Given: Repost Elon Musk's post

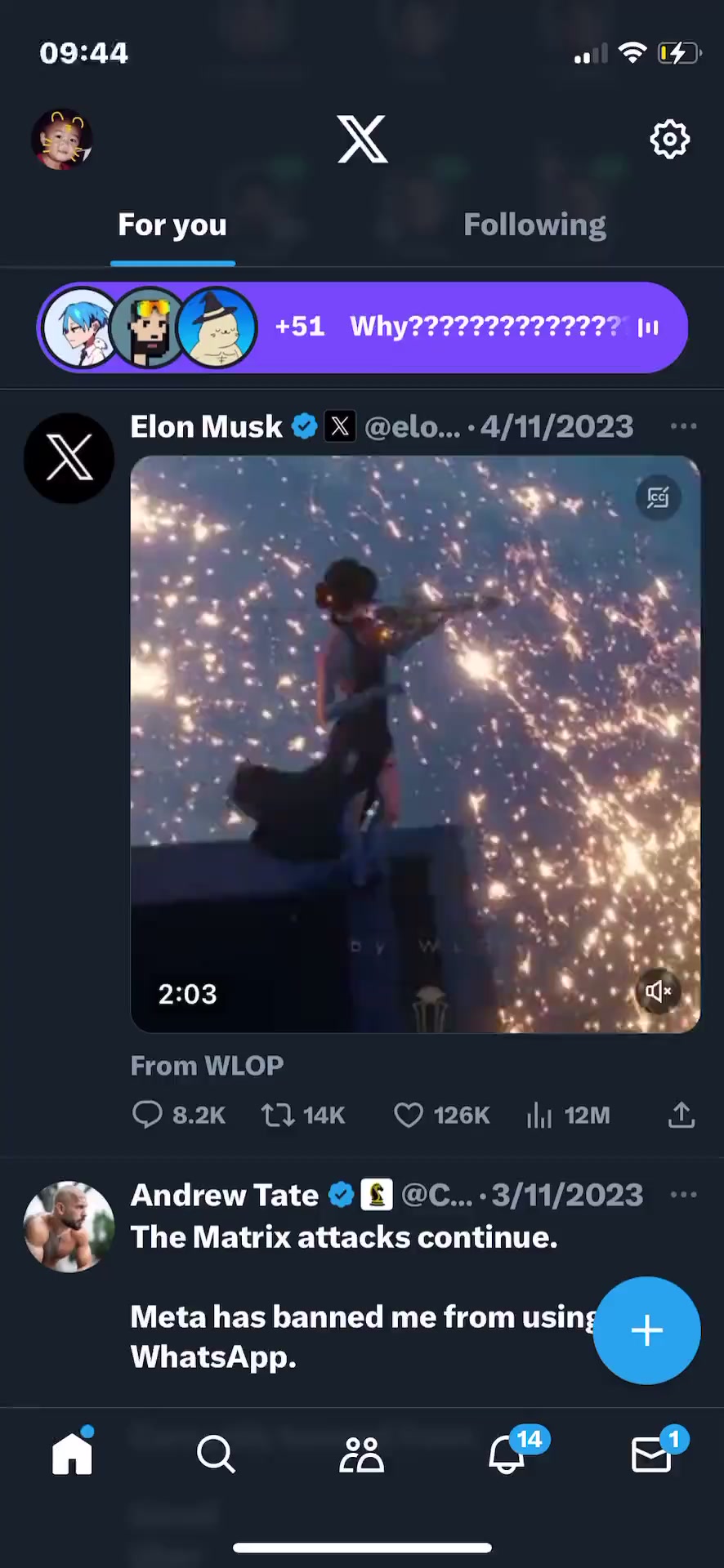Looking at the screenshot, I should point(278,1115).
